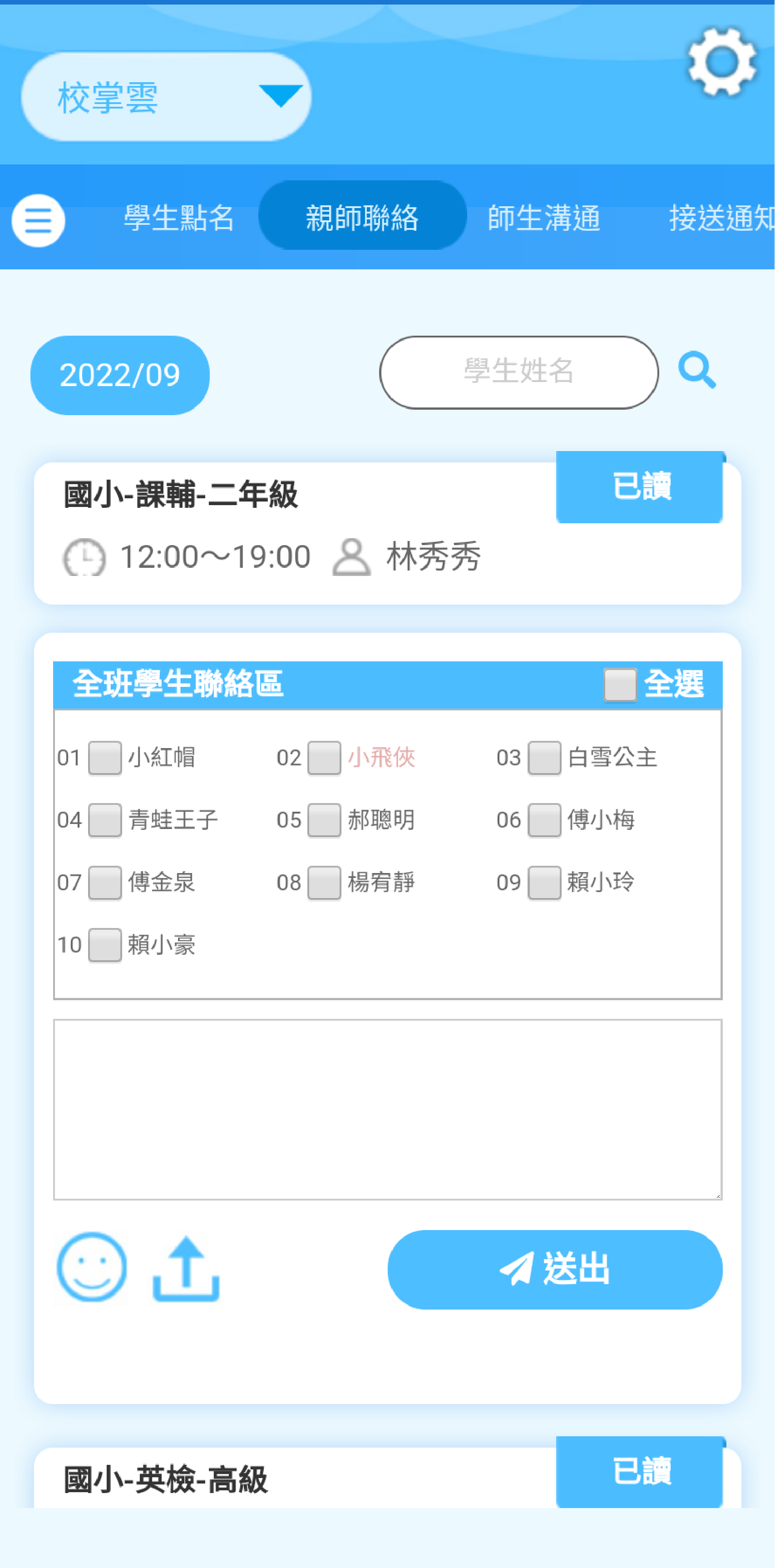
Task: Focus the message text area
Action: [x=388, y=1109]
